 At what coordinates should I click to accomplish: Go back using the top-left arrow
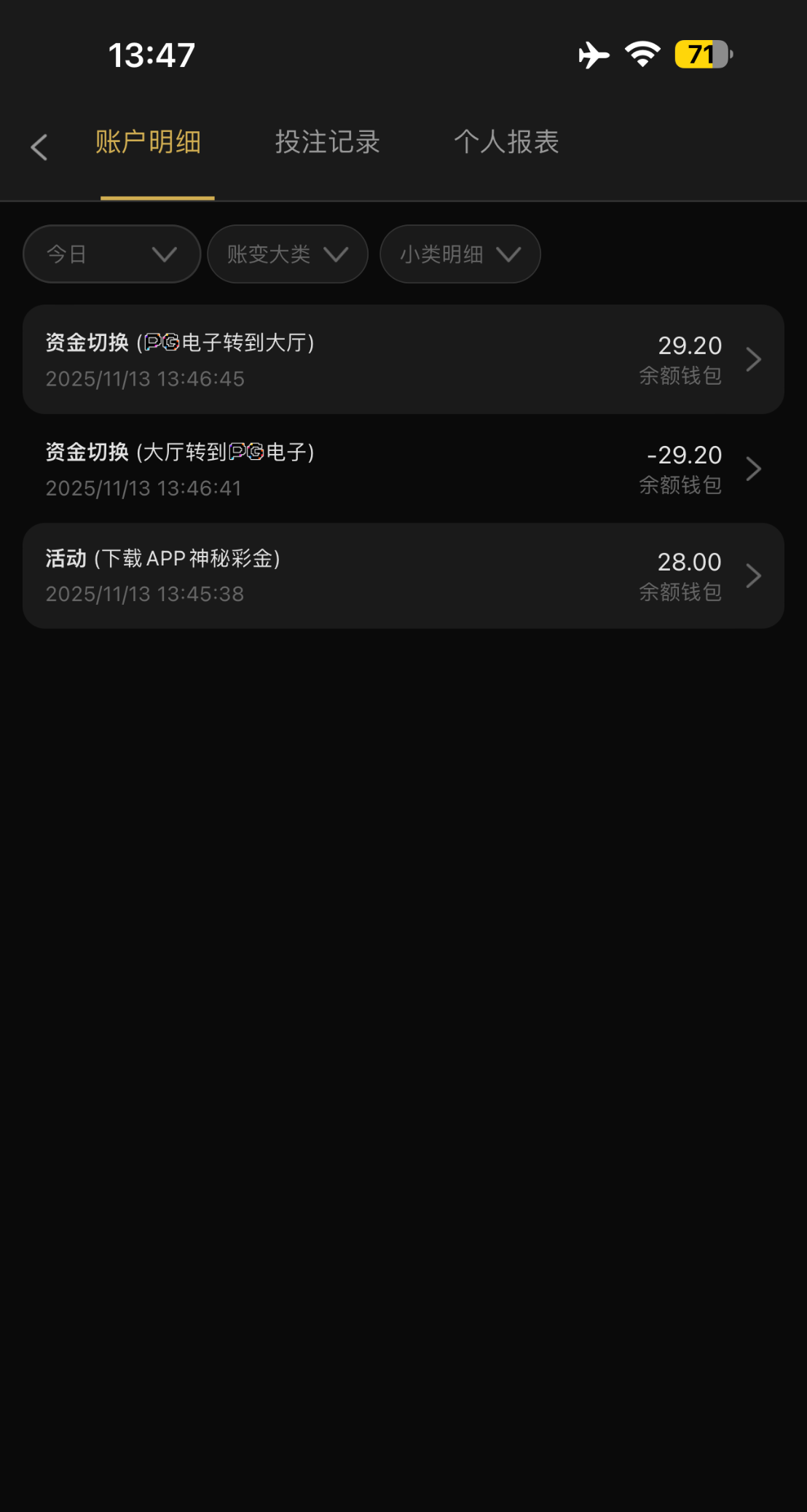39,147
